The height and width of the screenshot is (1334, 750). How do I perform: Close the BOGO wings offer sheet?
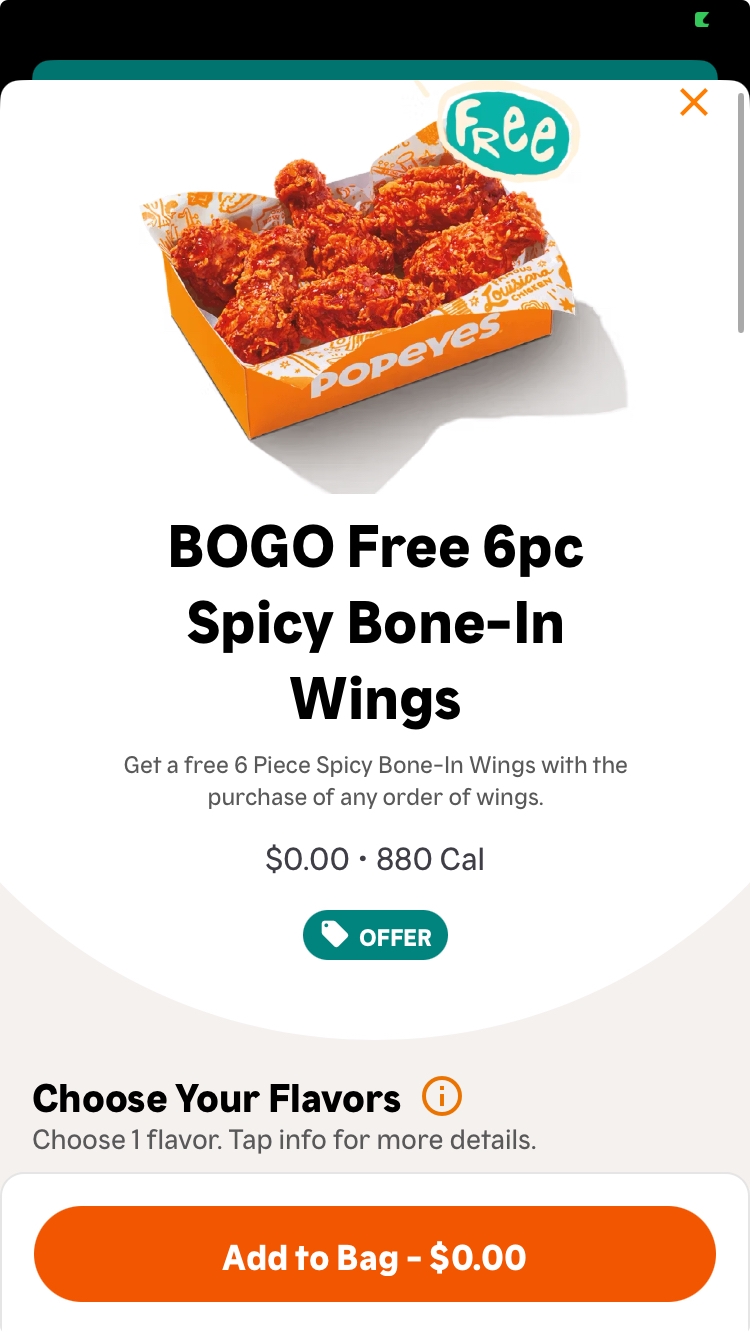[693, 102]
